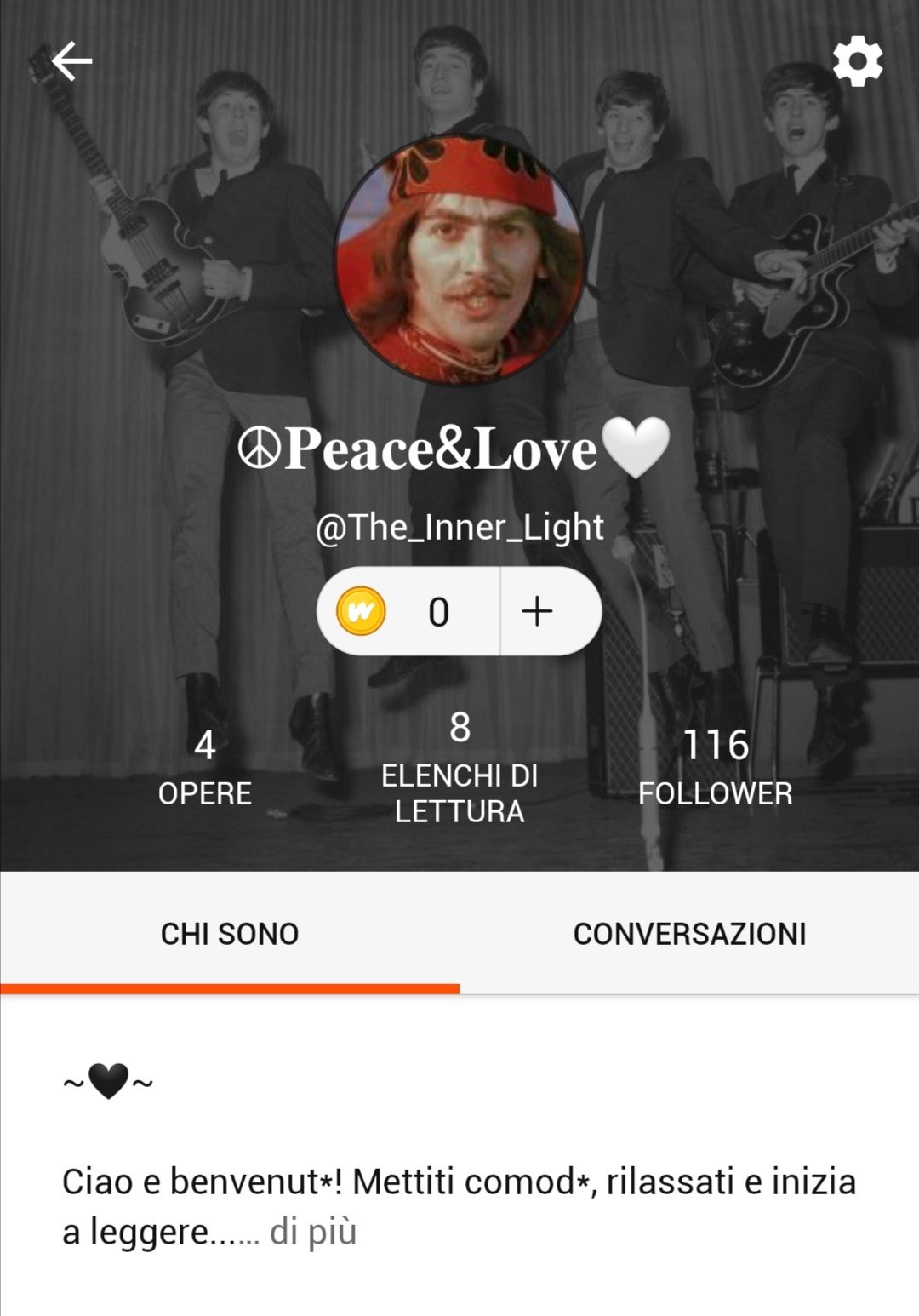Tap the profile avatar picture
This screenshot has width=919, height=1316.
459,260
